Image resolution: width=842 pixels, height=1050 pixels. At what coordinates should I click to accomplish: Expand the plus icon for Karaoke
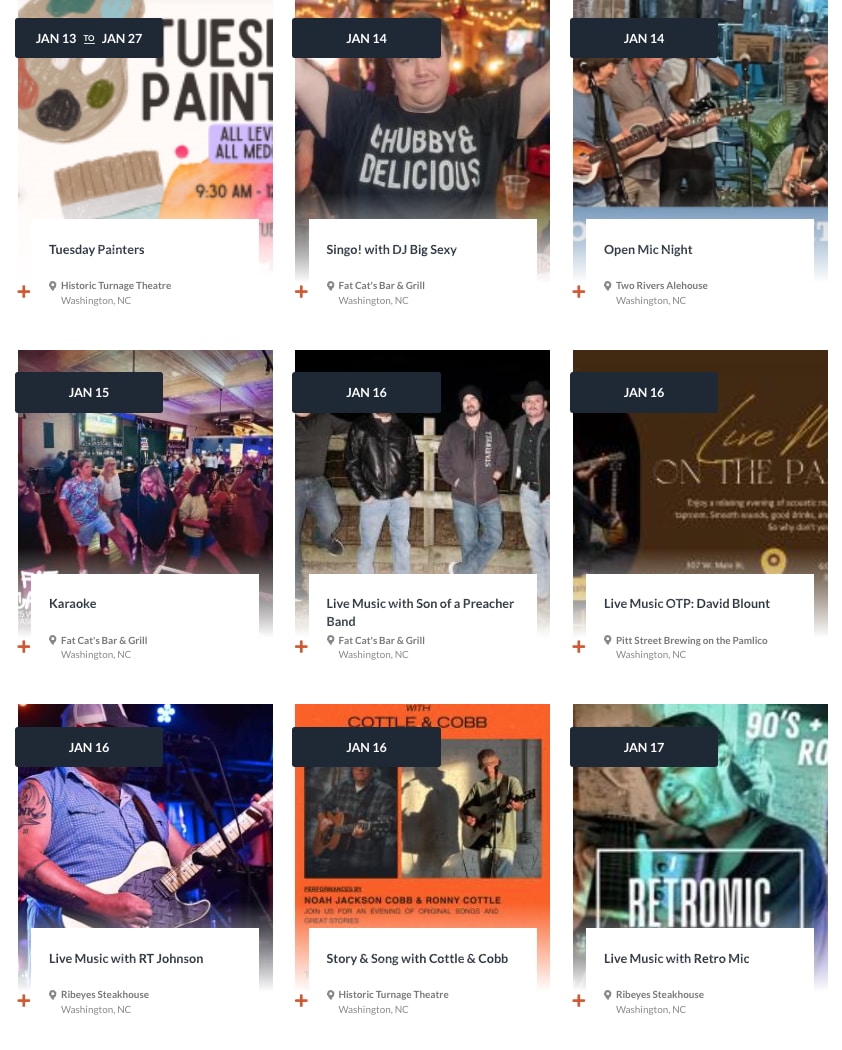tap(24, 647)
